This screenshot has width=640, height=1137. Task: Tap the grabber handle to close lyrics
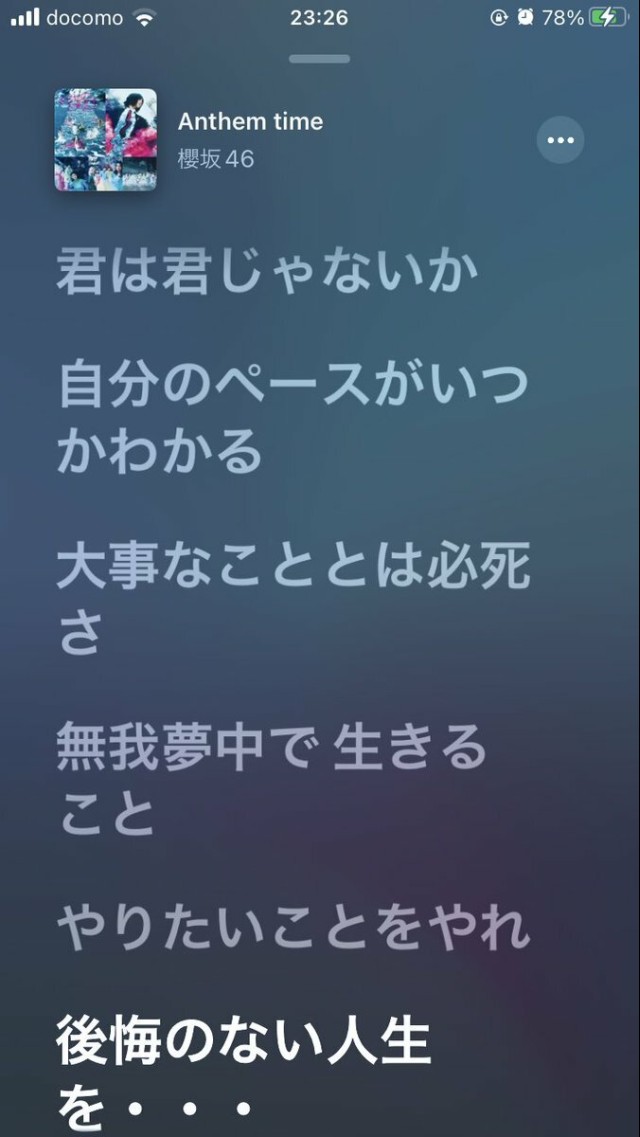pyautogui.click(x=320, y=59)
